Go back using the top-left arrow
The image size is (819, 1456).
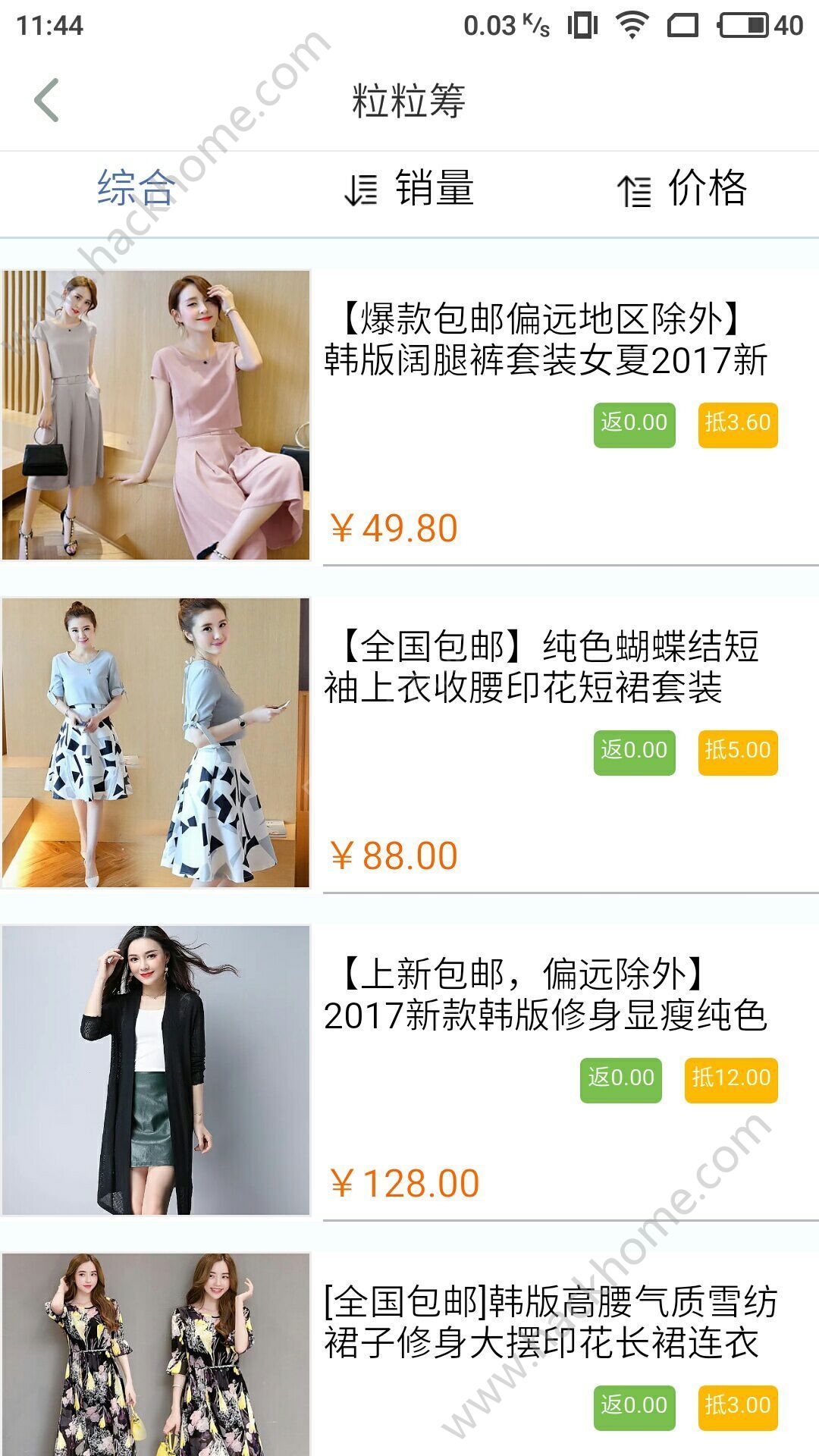[x=47, y=100]
